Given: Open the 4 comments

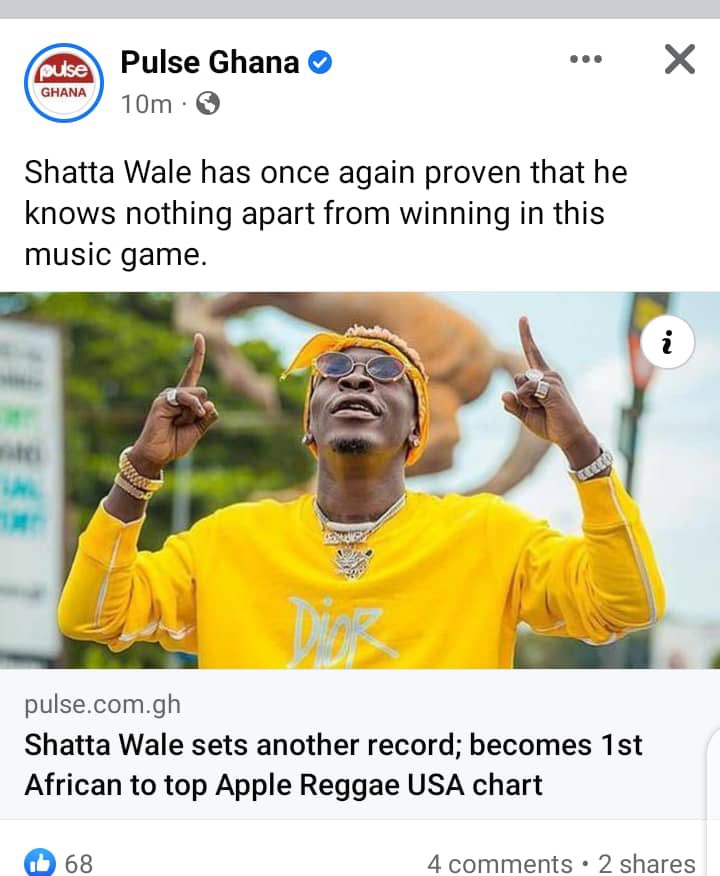Looking at the screenshot, I should [499, 864].
